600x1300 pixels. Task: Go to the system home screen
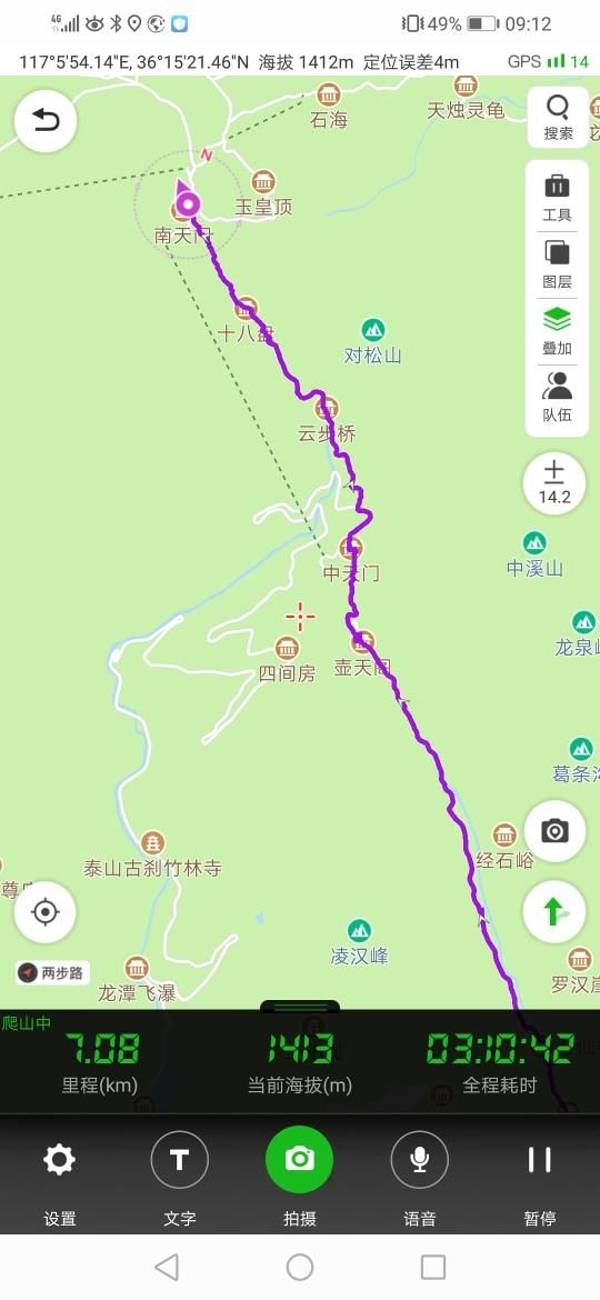pyautogui.click(x=300, y=1267)
